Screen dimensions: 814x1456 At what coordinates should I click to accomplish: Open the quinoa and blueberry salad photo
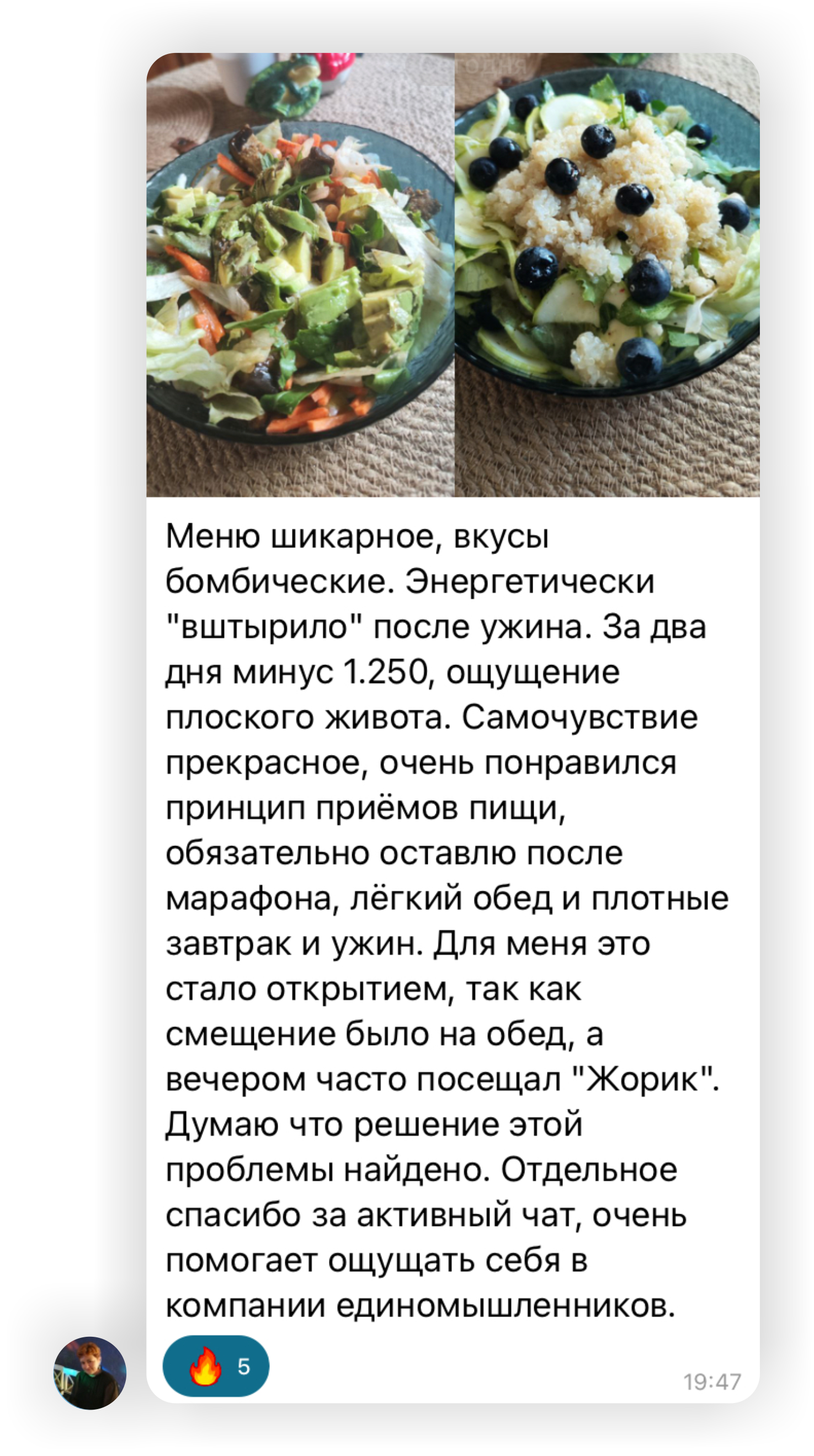(x=606, y=275)
